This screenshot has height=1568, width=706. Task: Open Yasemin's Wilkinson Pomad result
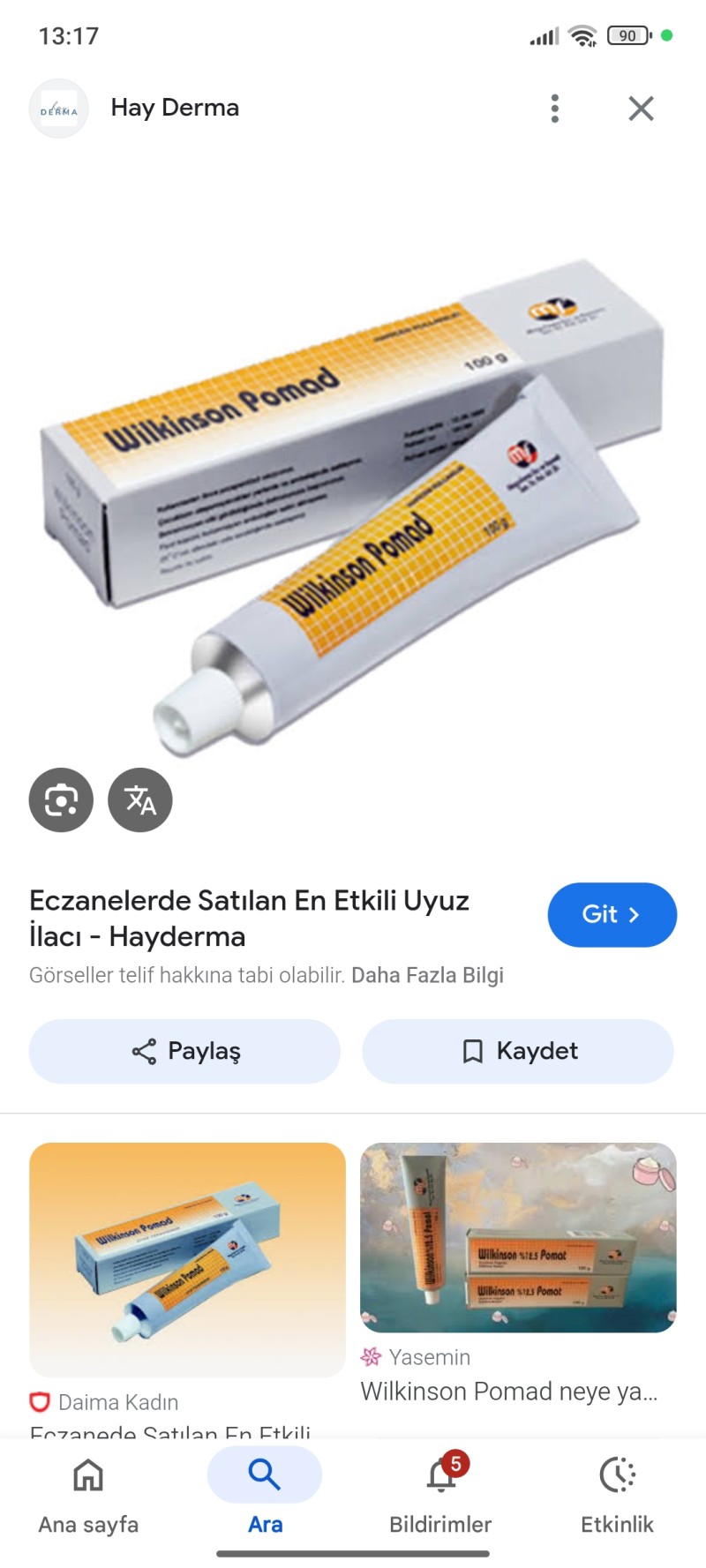tap(518, 1237)
